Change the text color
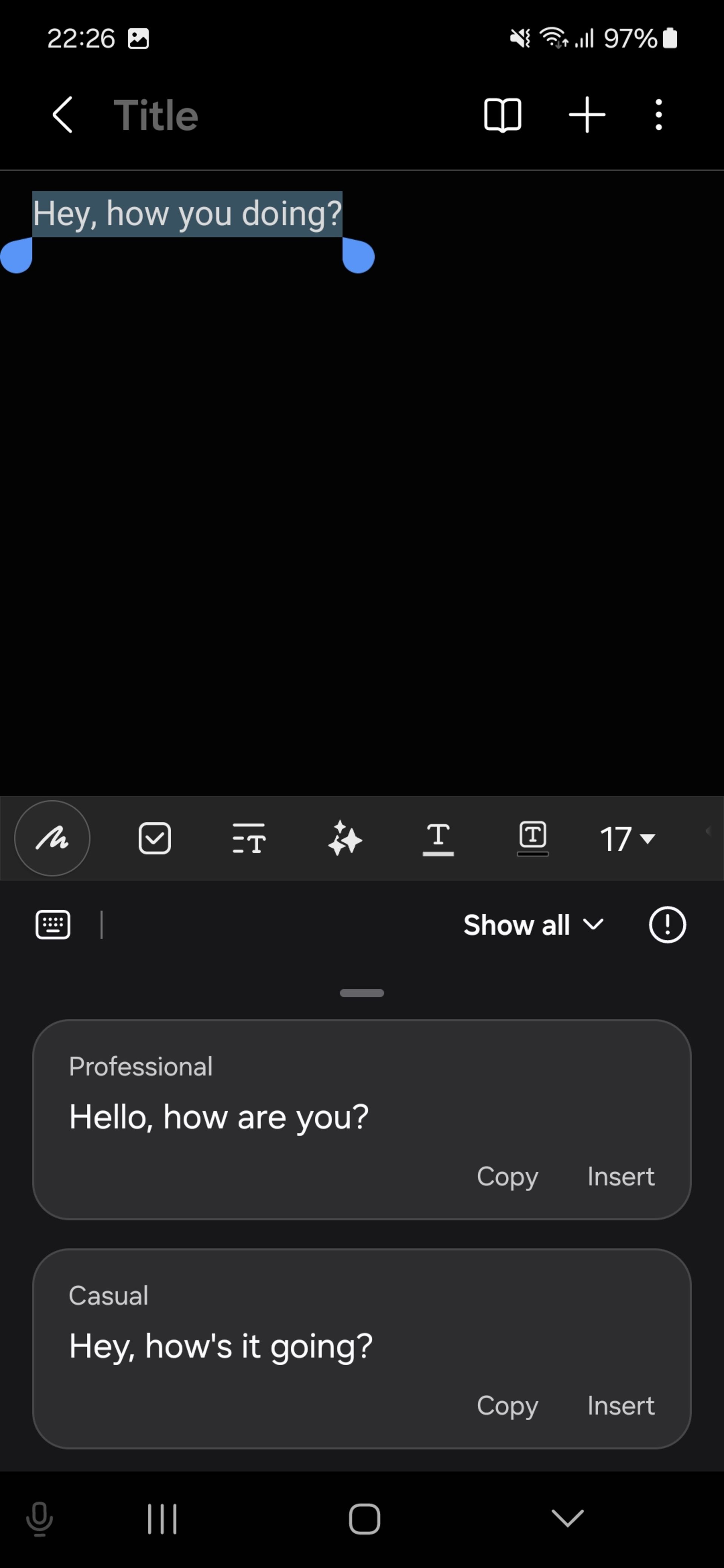The height and width of the screenshot is (1568, 724). pos(438,838)
